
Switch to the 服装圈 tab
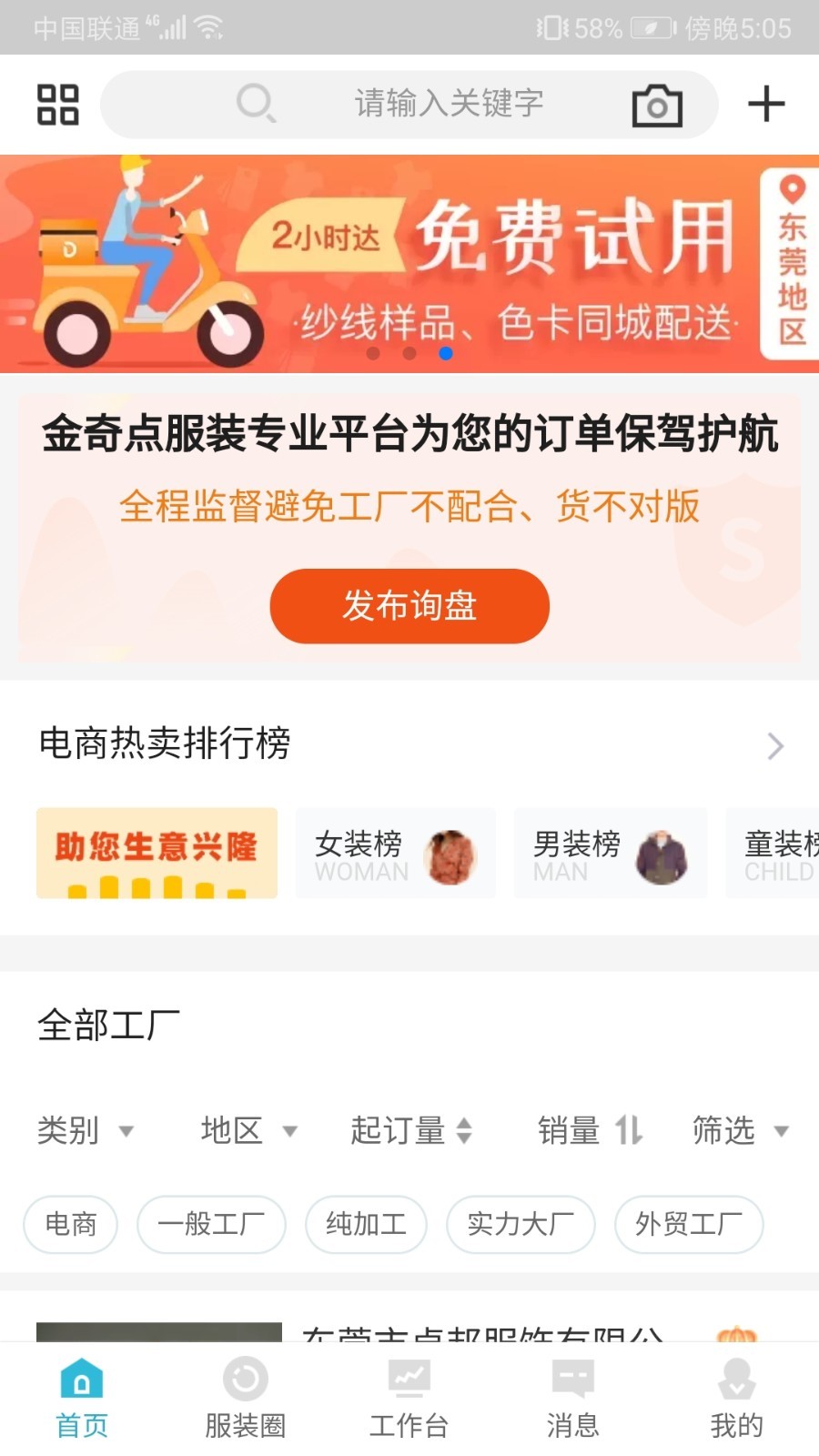[x=246, y=1399]
